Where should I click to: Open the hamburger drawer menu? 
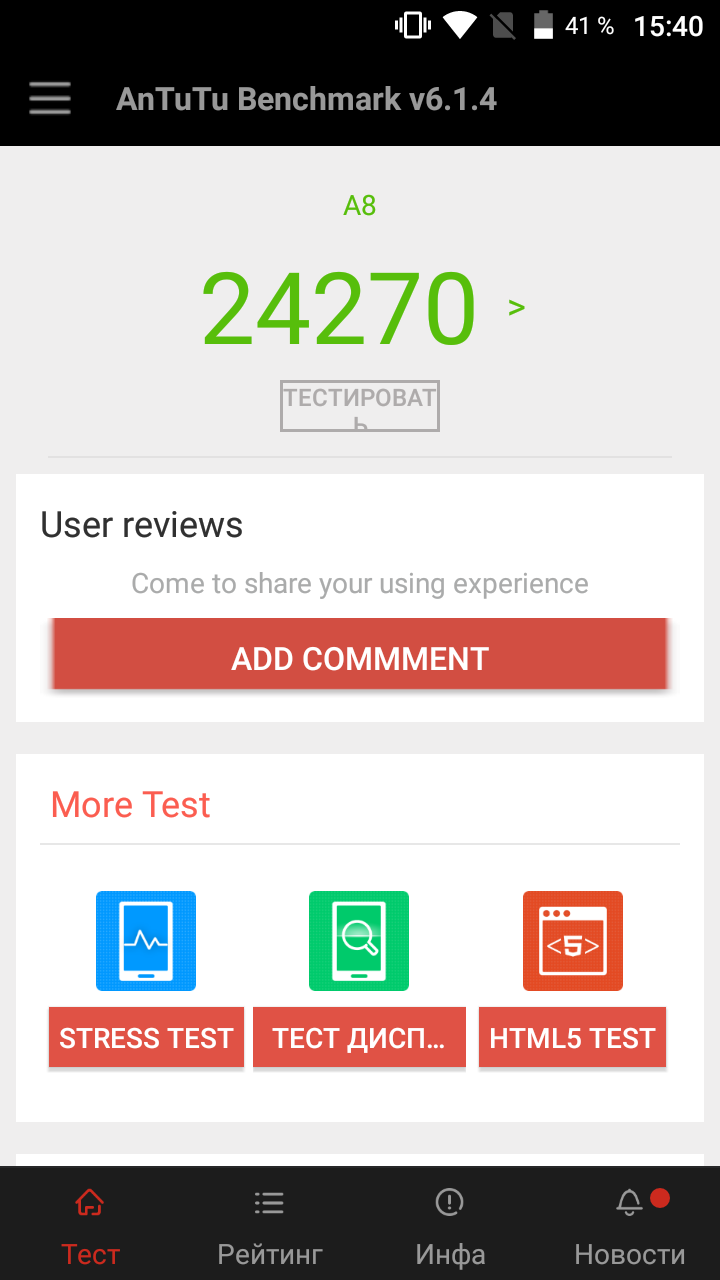[49, 99]
